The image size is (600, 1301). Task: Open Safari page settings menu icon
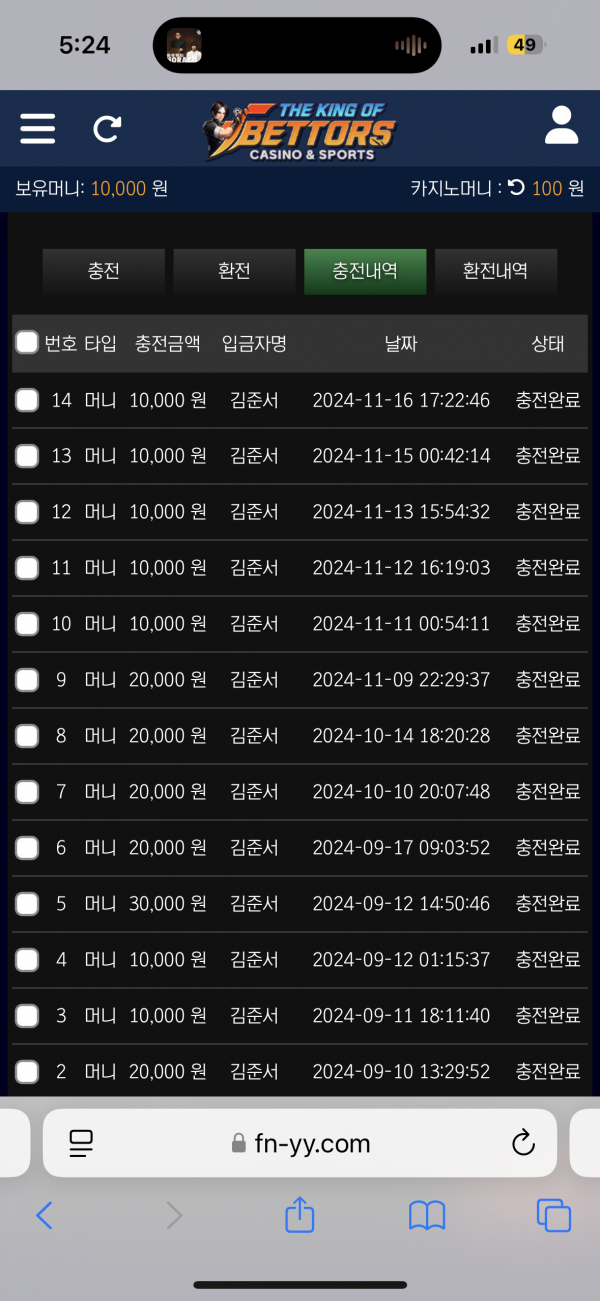pos(81,1143)
